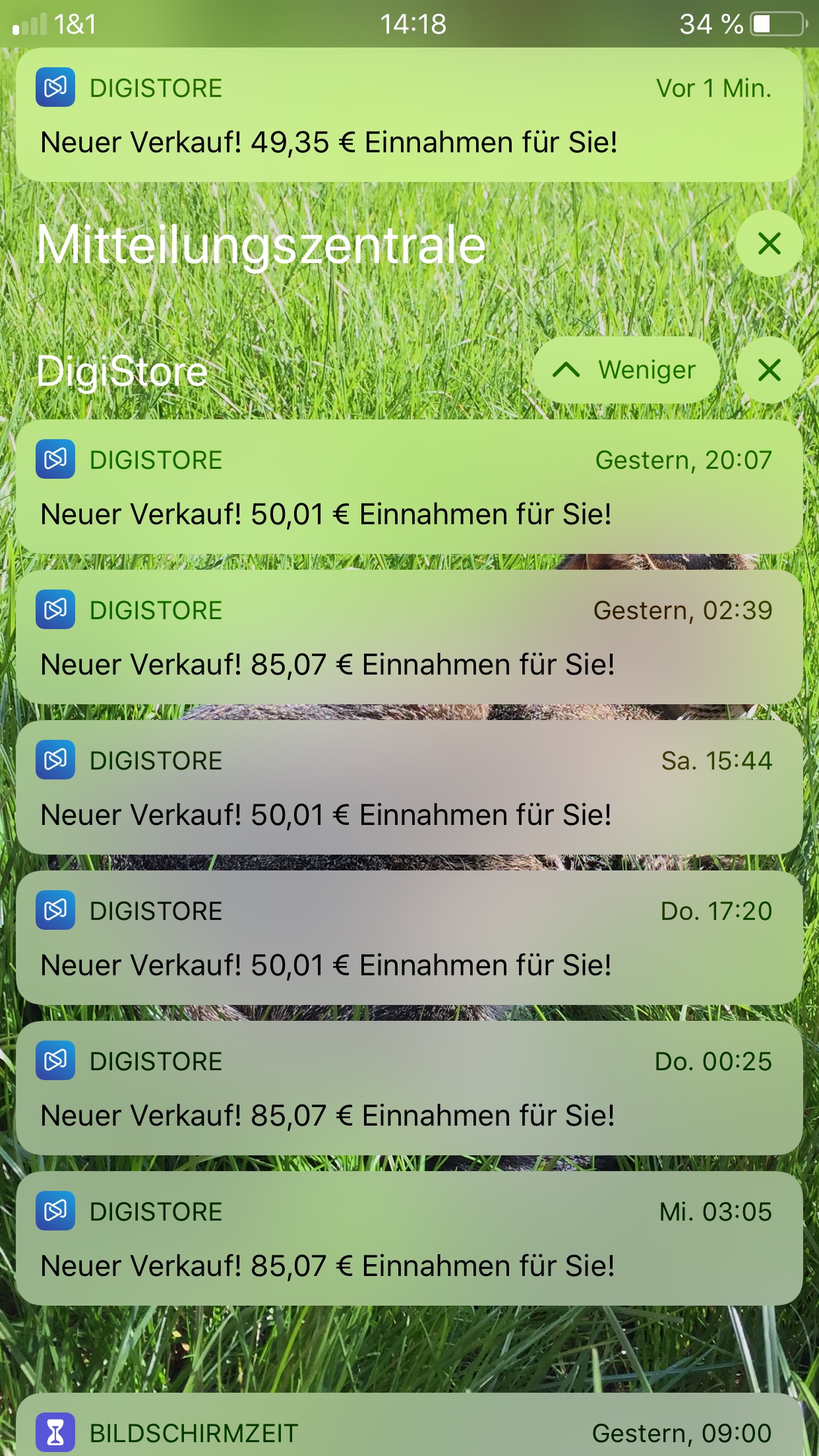This screenshot has width=819, height=1456.
Task: Open the DigiStore notification from Do. 17:20
Action: [x=409, y=938]
